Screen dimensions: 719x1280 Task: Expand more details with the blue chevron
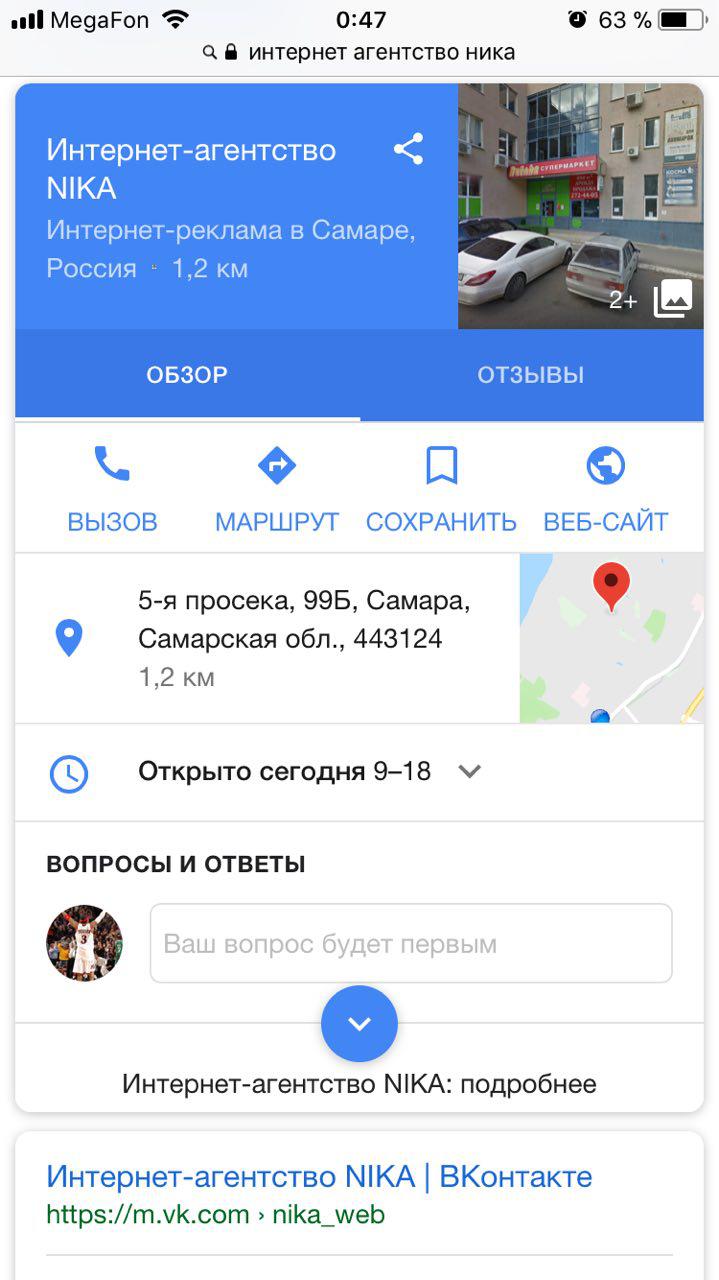click(359, 1023)
